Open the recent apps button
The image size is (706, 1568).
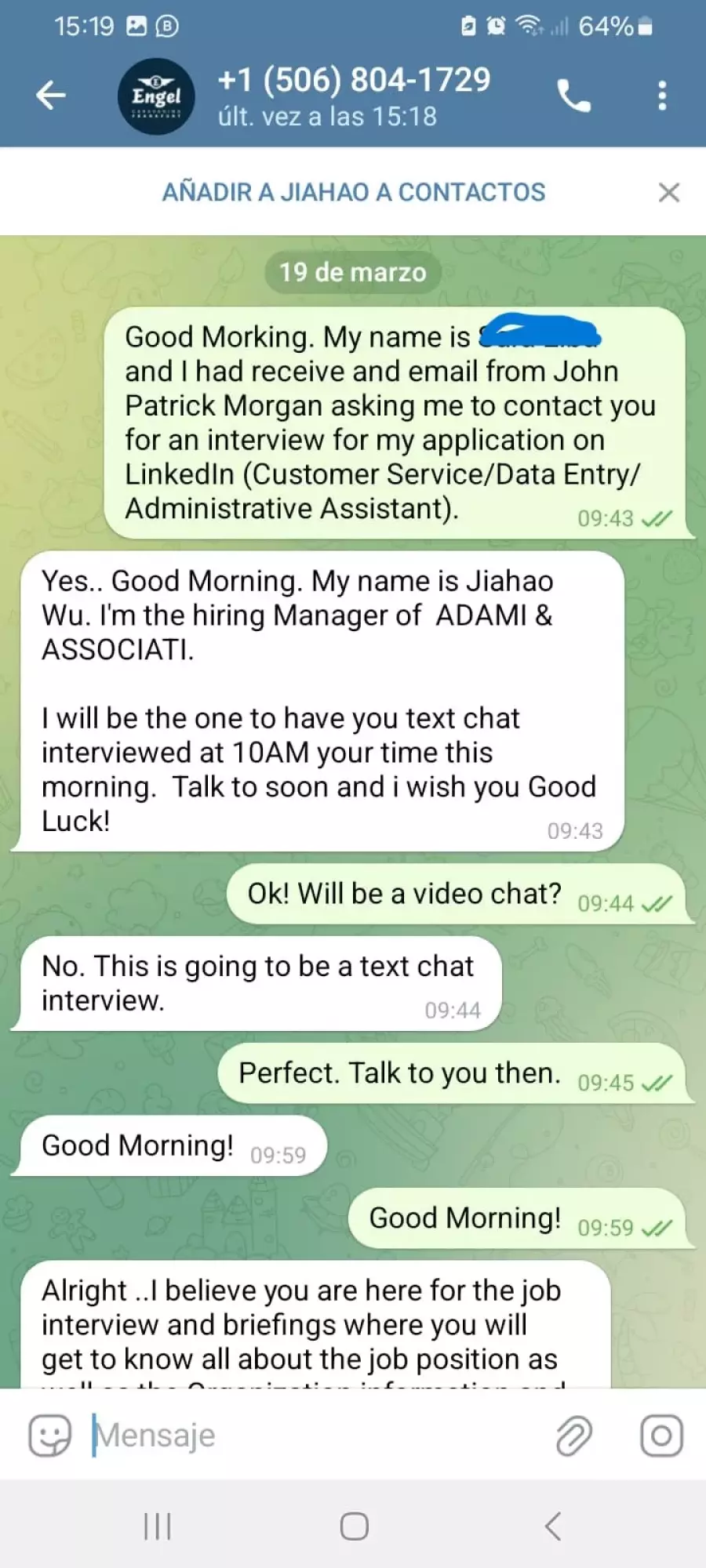[x=157, y=1526]
